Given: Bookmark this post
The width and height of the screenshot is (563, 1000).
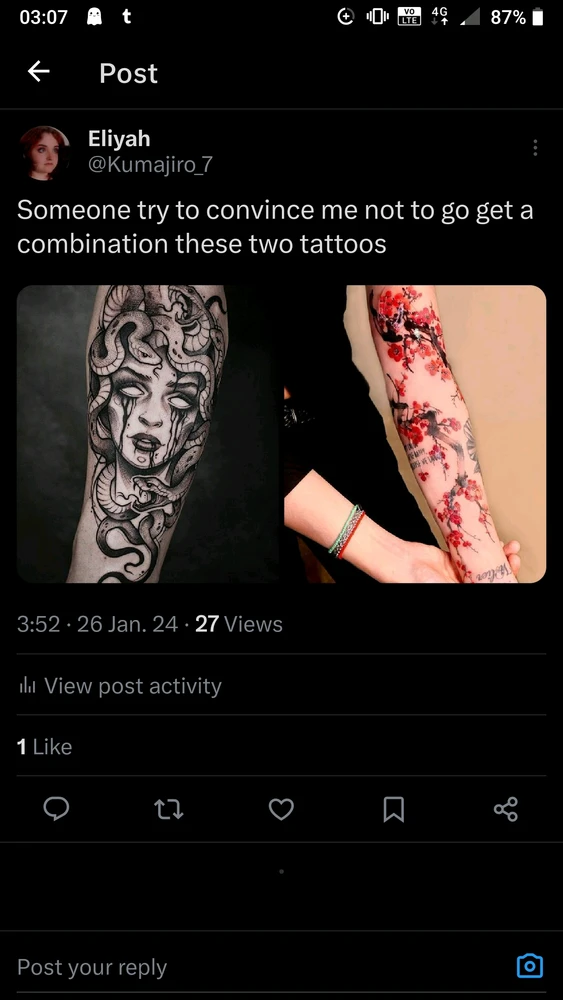Looking at the screenshot, I should click(393, 809).
